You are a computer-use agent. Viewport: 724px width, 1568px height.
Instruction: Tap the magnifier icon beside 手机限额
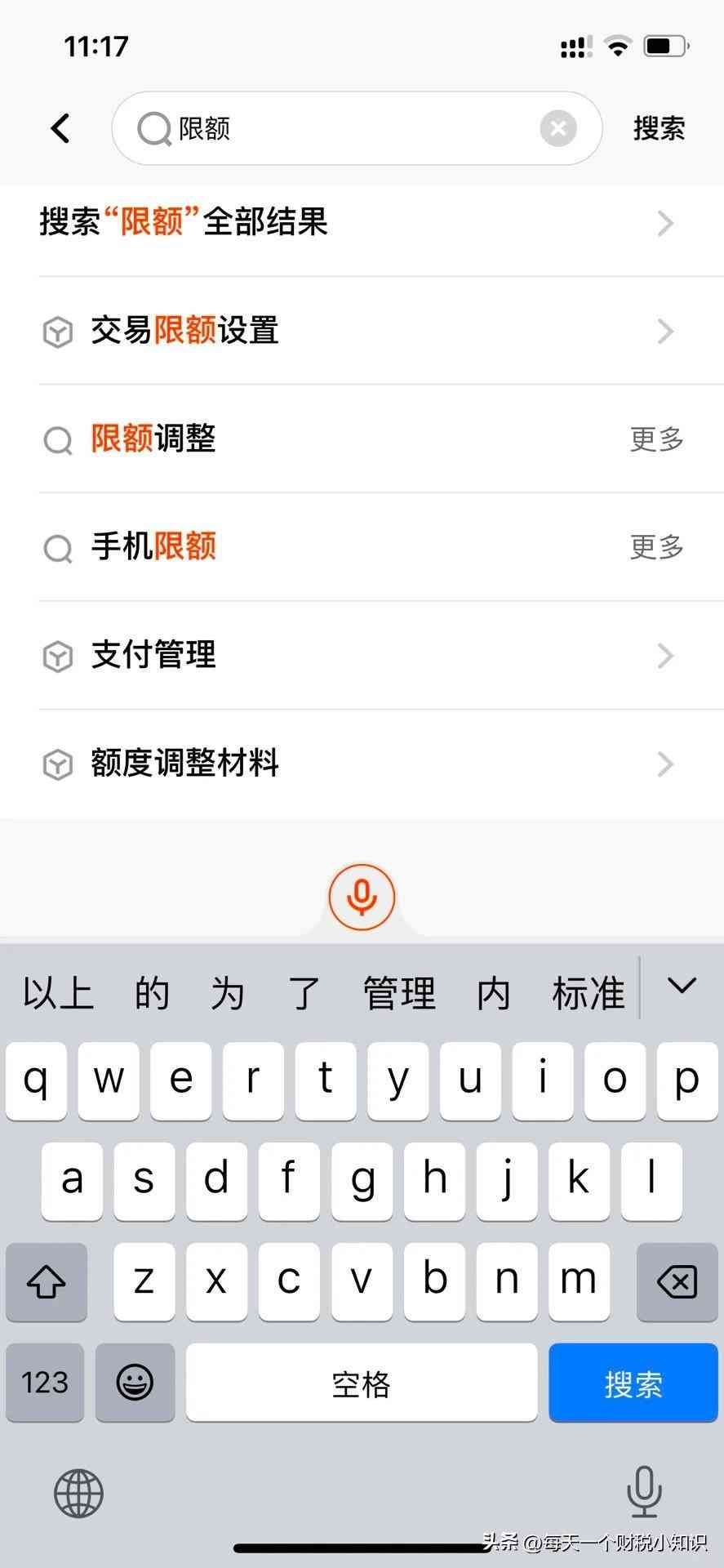[x=57, y=548]
